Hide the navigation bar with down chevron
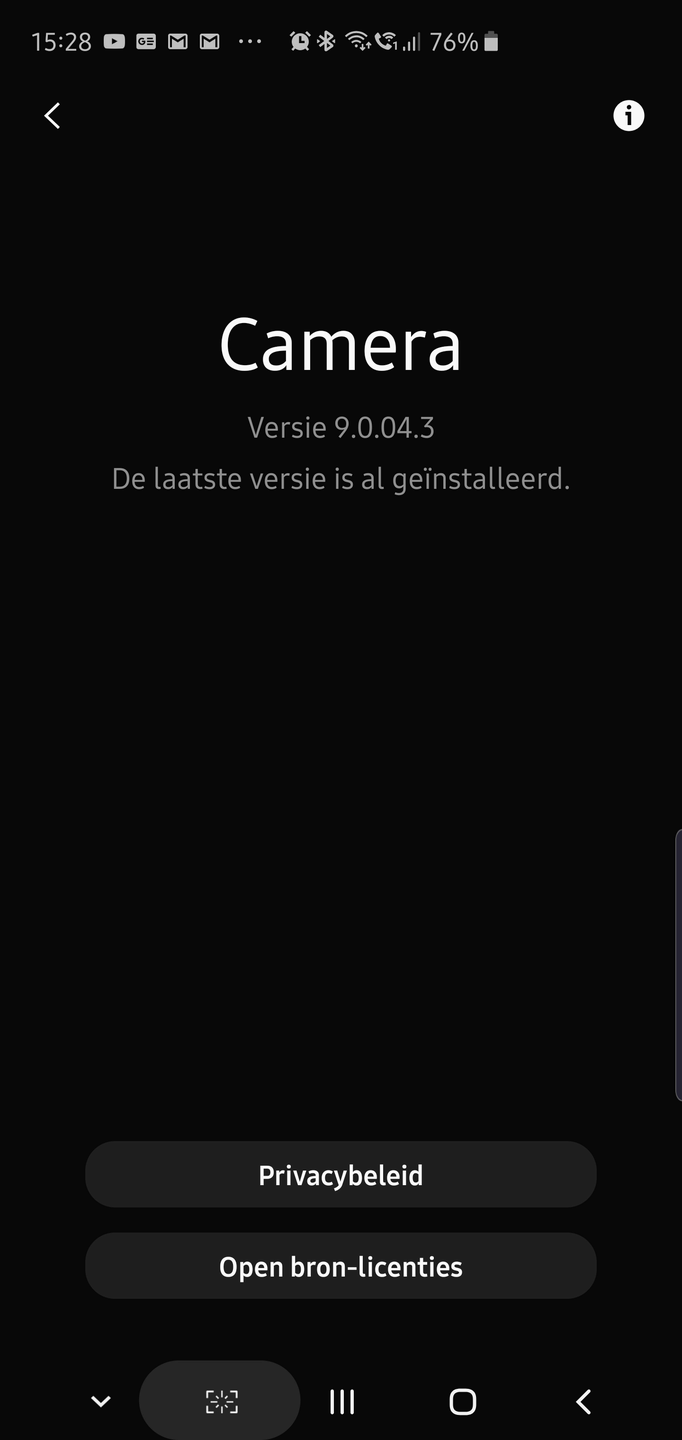The width and height of the screenshot is (682, 1440). click(100, 1402)
